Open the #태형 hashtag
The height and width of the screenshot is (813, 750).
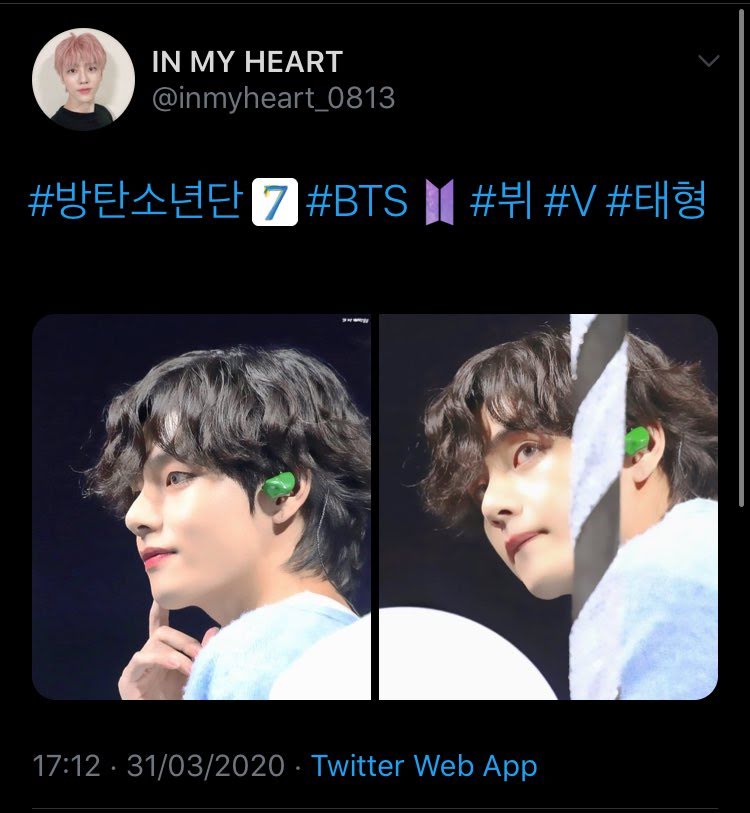click(656, 201)
